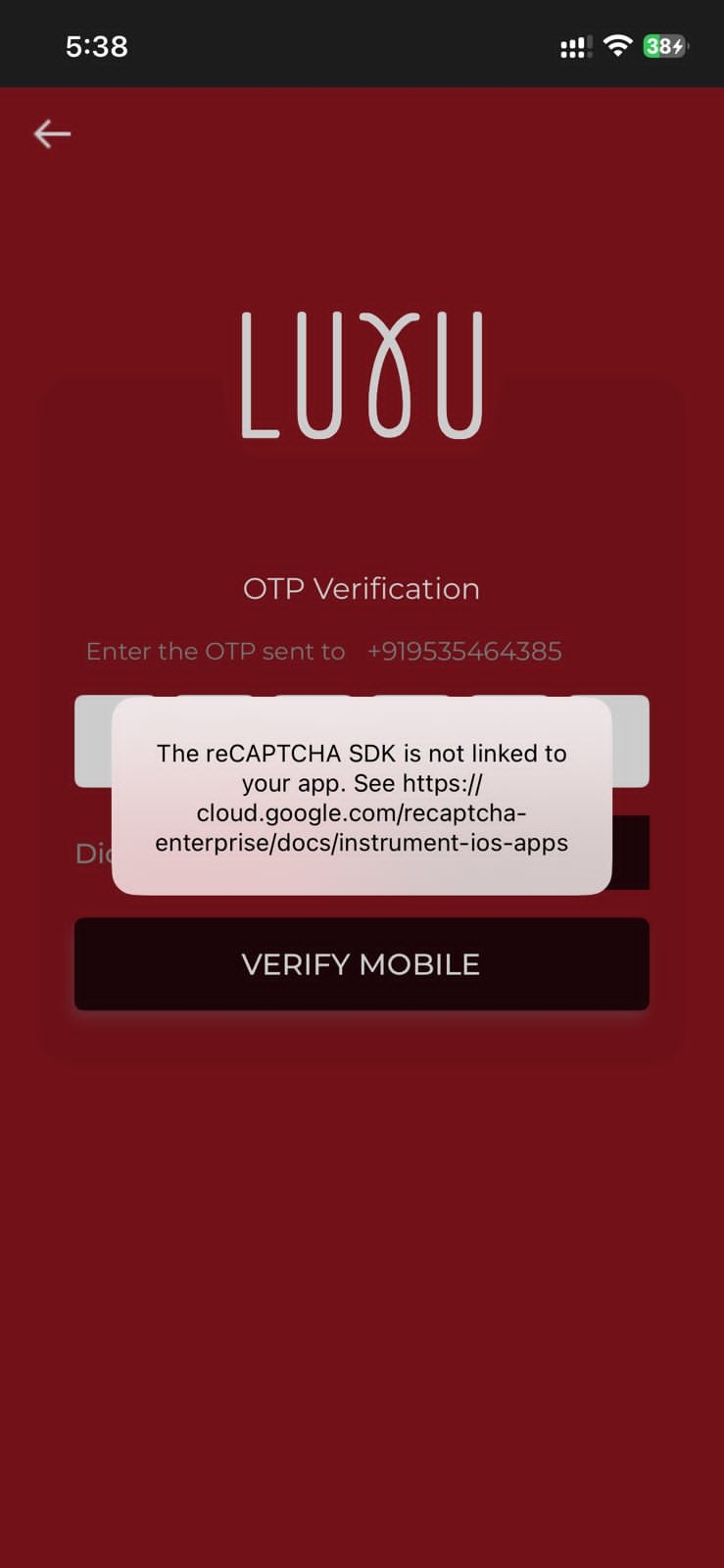Tap the OTP digit entry field
724x1568 pixels.
pos(93,741)
